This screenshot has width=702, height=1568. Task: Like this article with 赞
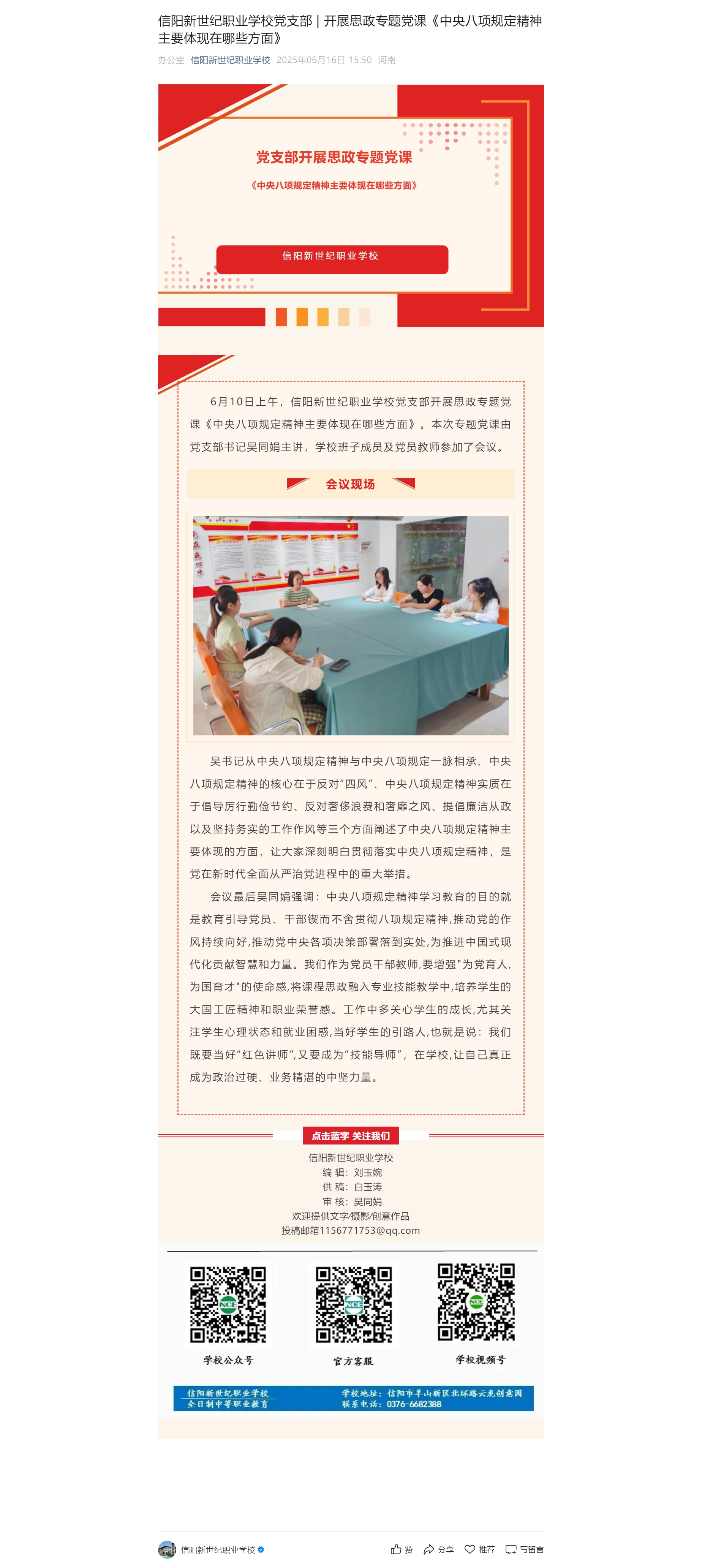click(401, 1549)
